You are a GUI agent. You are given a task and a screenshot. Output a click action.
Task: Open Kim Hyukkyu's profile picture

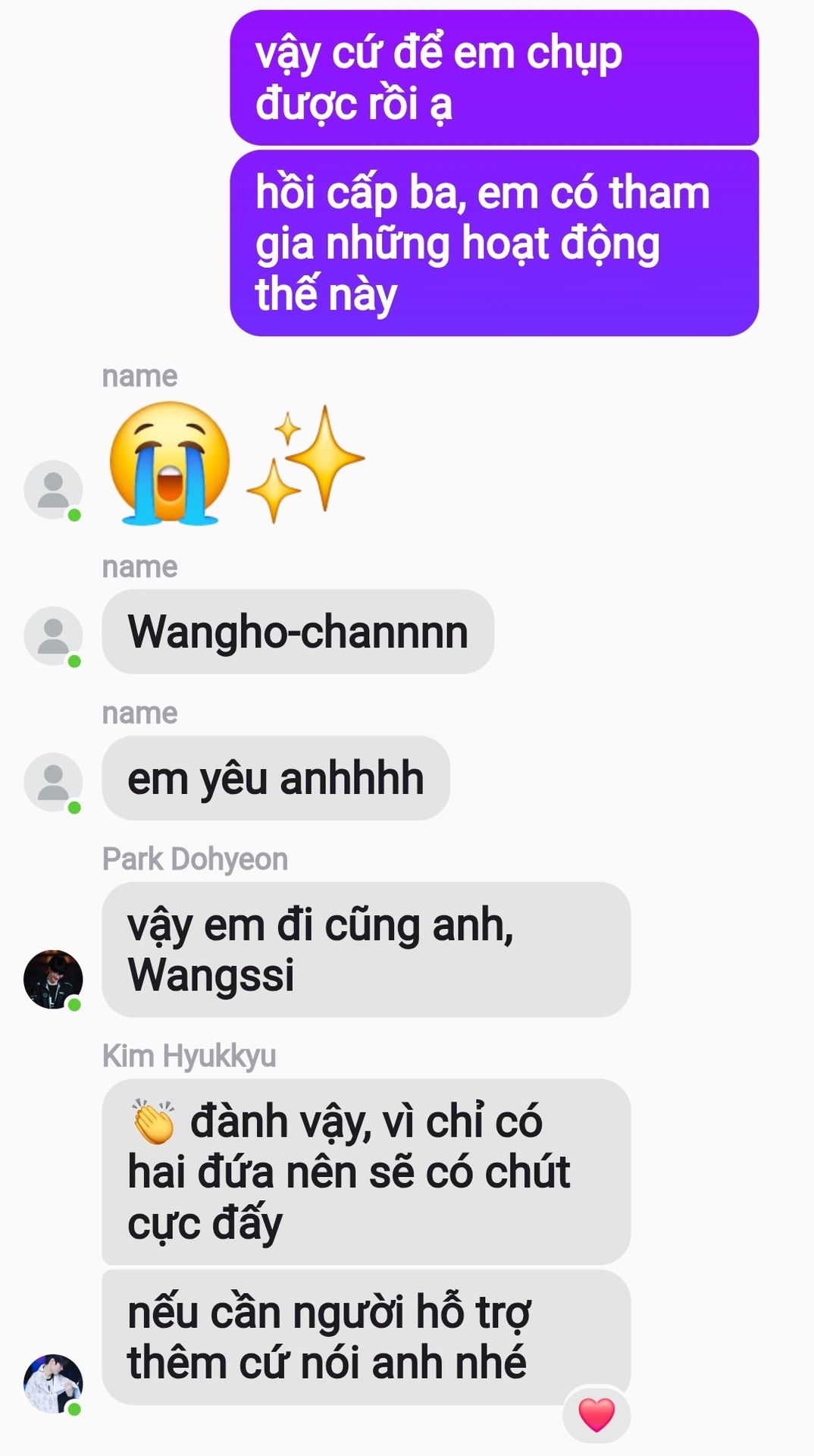point(53,1383)
